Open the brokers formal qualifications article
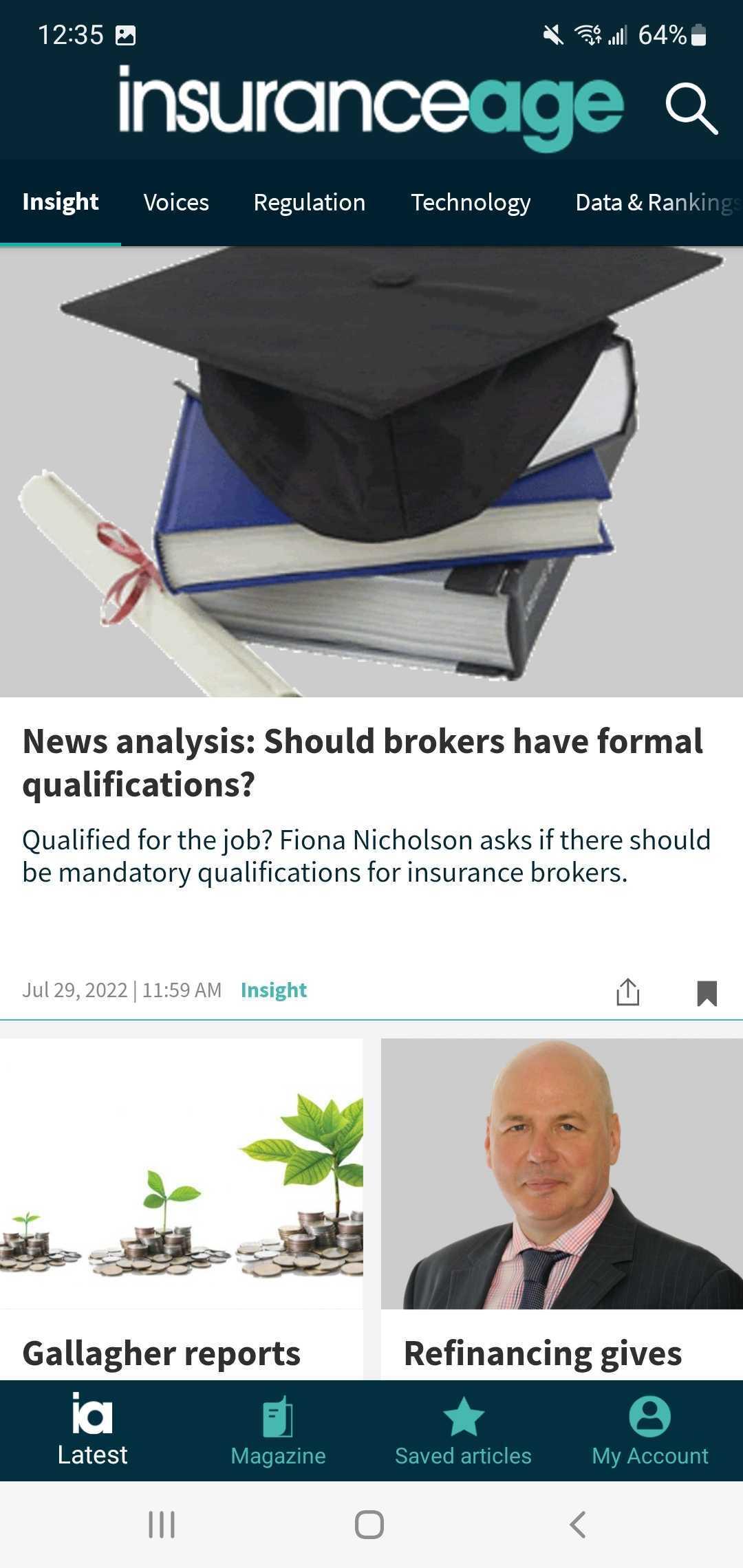The width and height of the screenshot is (743, 1568). tap(363, 762)
